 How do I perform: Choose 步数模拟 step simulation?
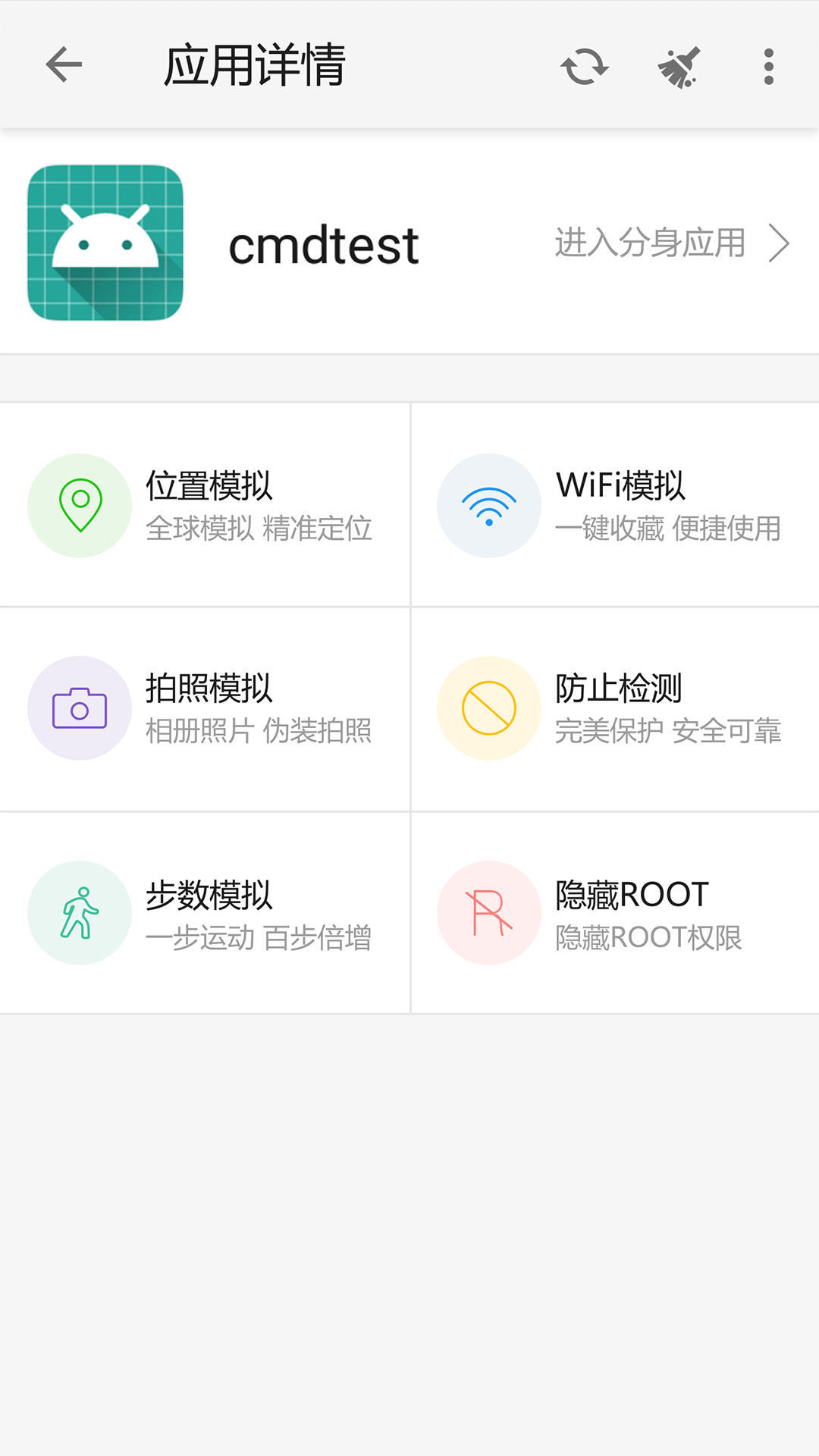205,914
